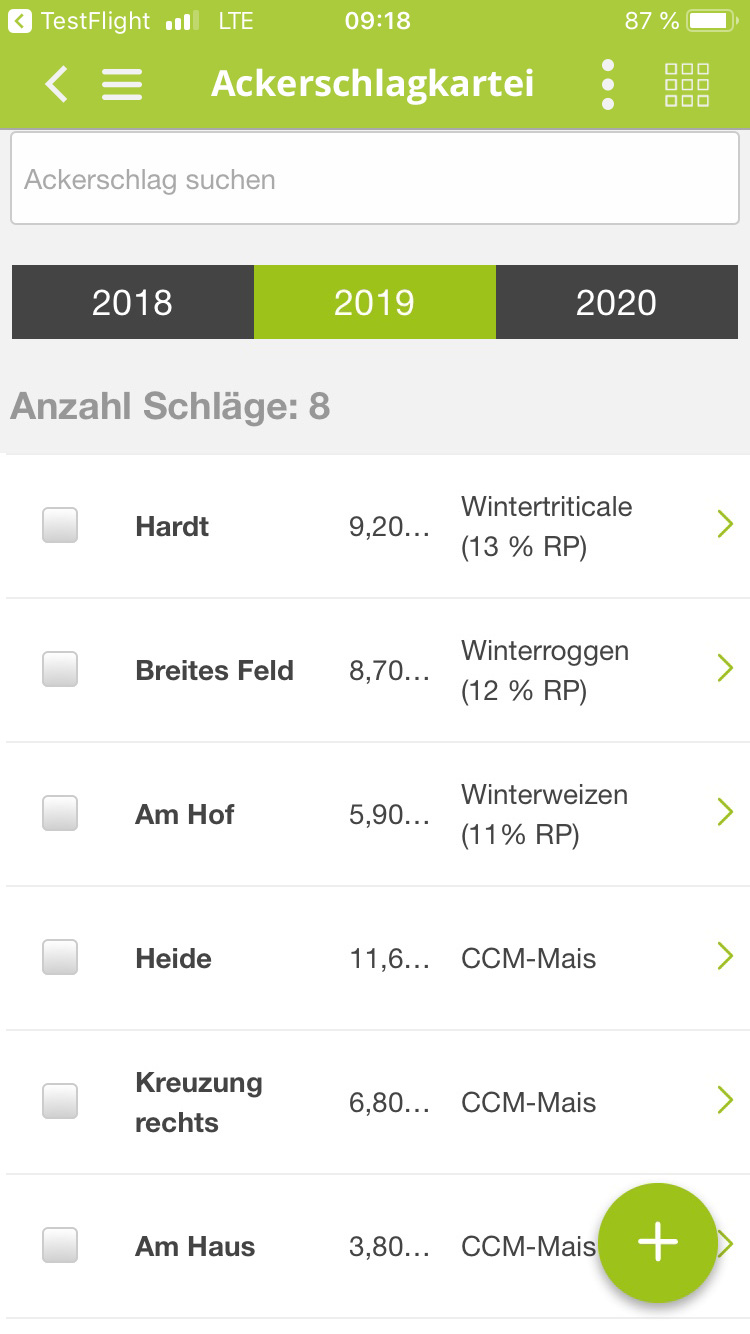Open the Breites Feld field details
The image size is (750, 1334).
[x=378, y=670]
